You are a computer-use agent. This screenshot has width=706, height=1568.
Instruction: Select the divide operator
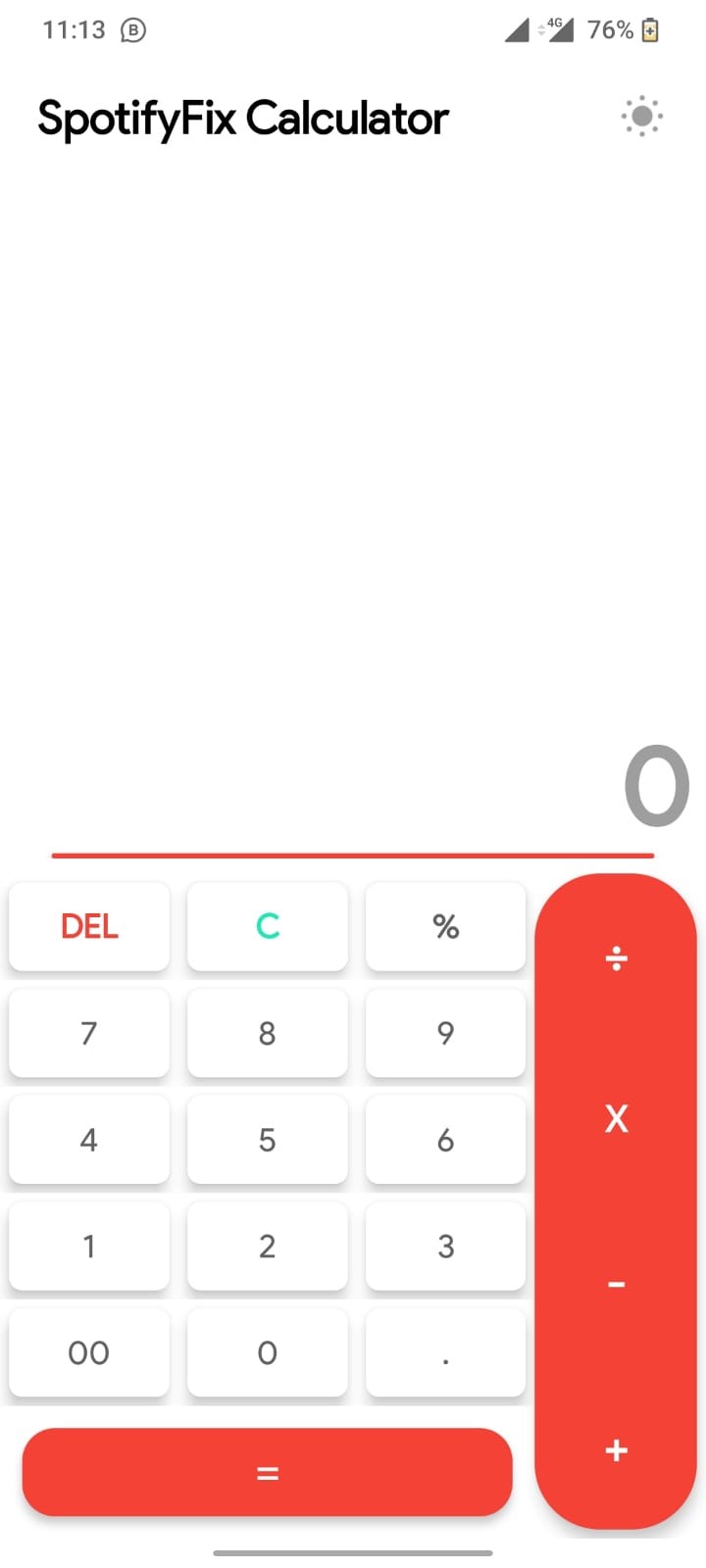tap(616, 957)
